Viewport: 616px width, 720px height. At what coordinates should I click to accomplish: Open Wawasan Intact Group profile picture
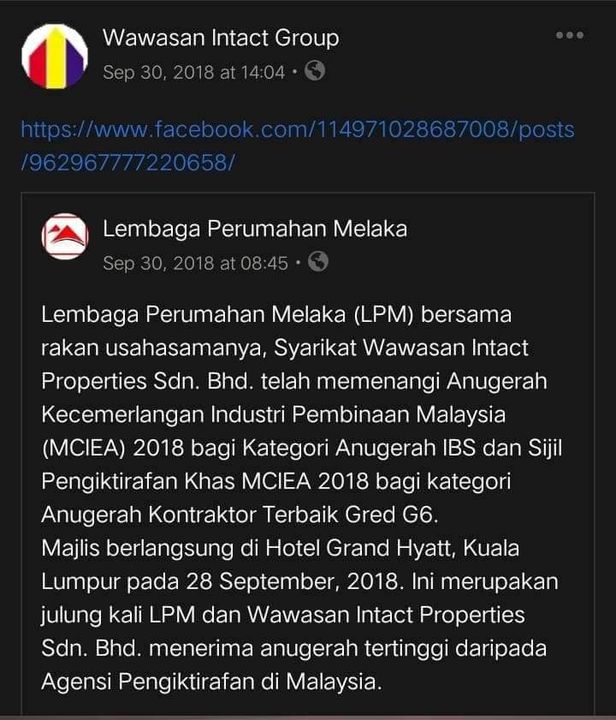(56, 55)
